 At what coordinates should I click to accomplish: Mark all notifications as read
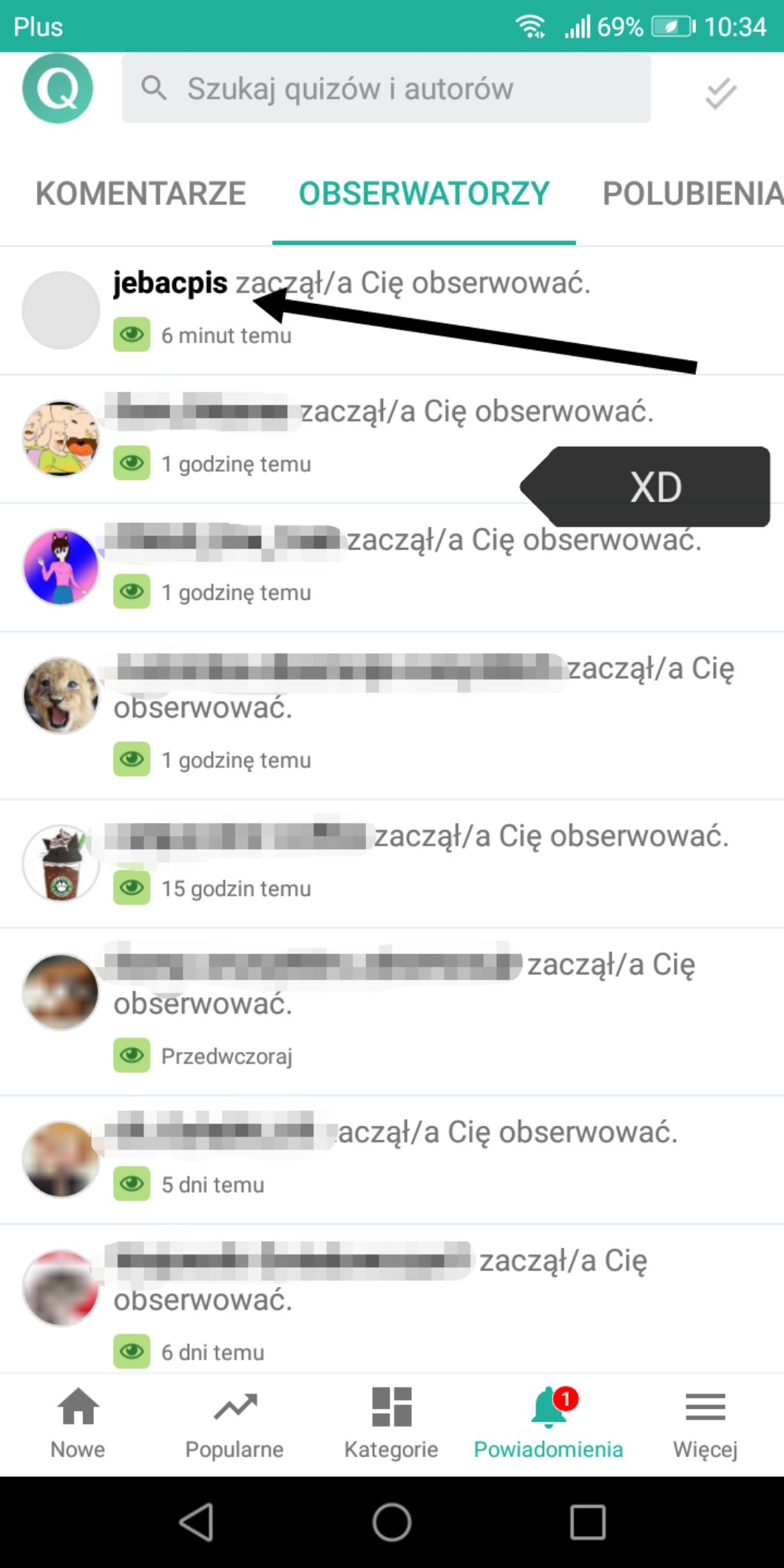coord(720,93)
